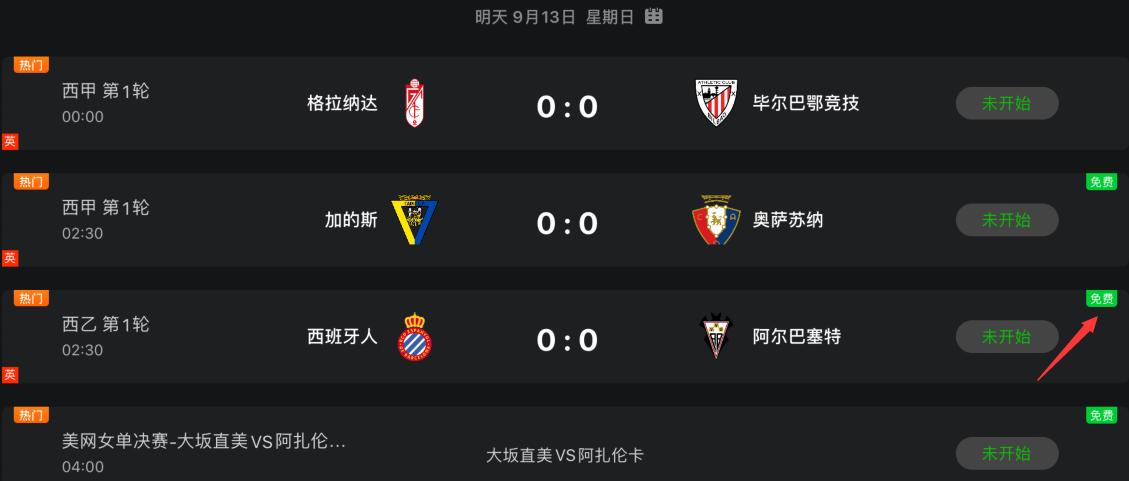Open the 大坂直美 VS 阿扎伦卡 tennis final
Screen dimensions: 1129x481
pos(565,455)
